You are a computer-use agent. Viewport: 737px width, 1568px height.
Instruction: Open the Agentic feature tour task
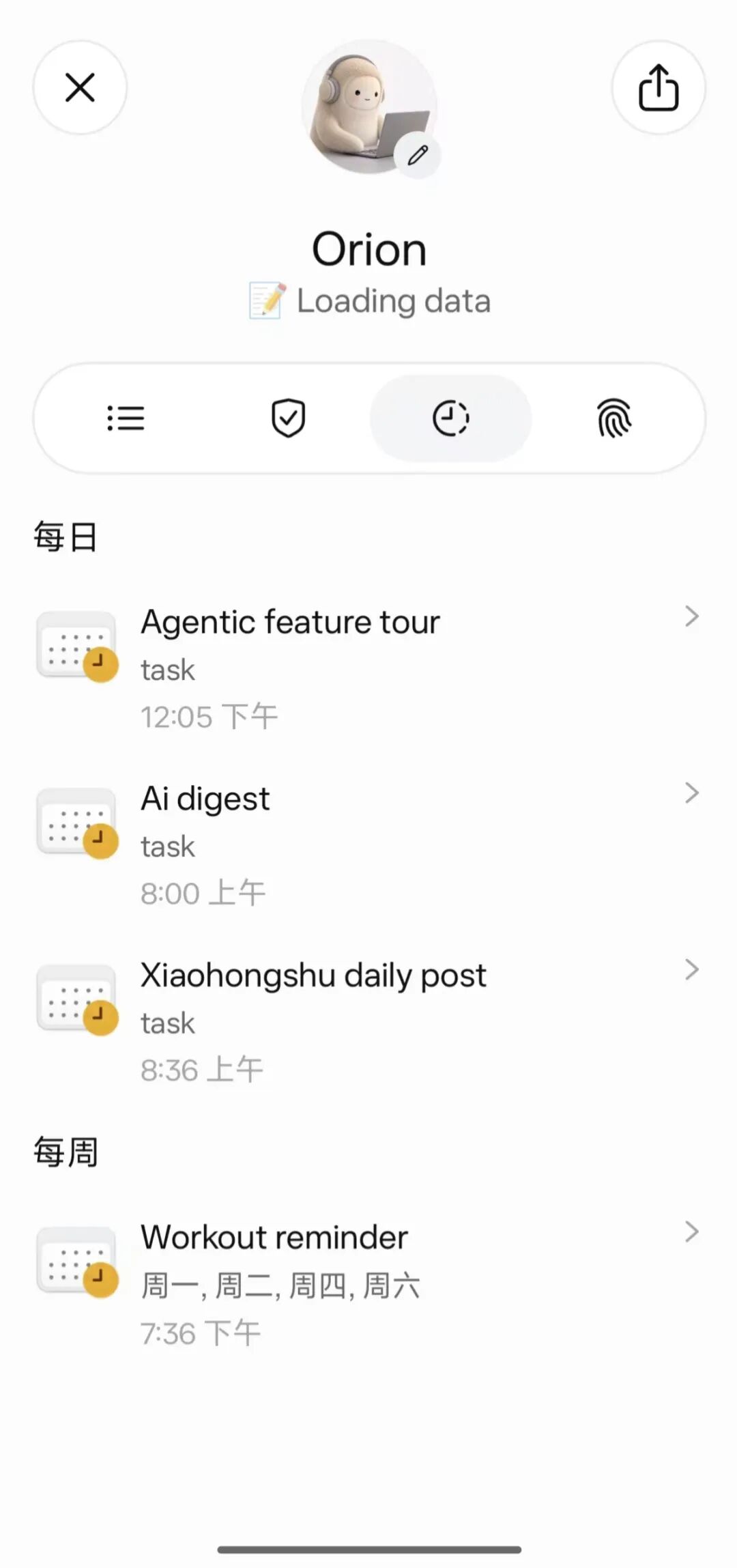pyautogui.click(x=369, y=668)
